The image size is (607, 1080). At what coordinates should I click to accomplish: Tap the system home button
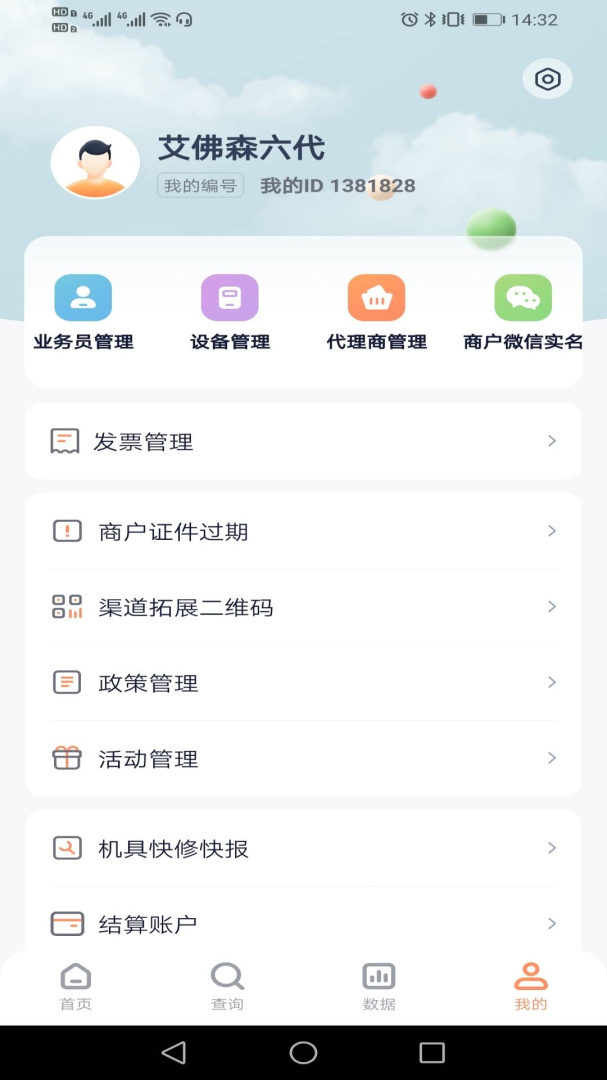click(303, 1052)
